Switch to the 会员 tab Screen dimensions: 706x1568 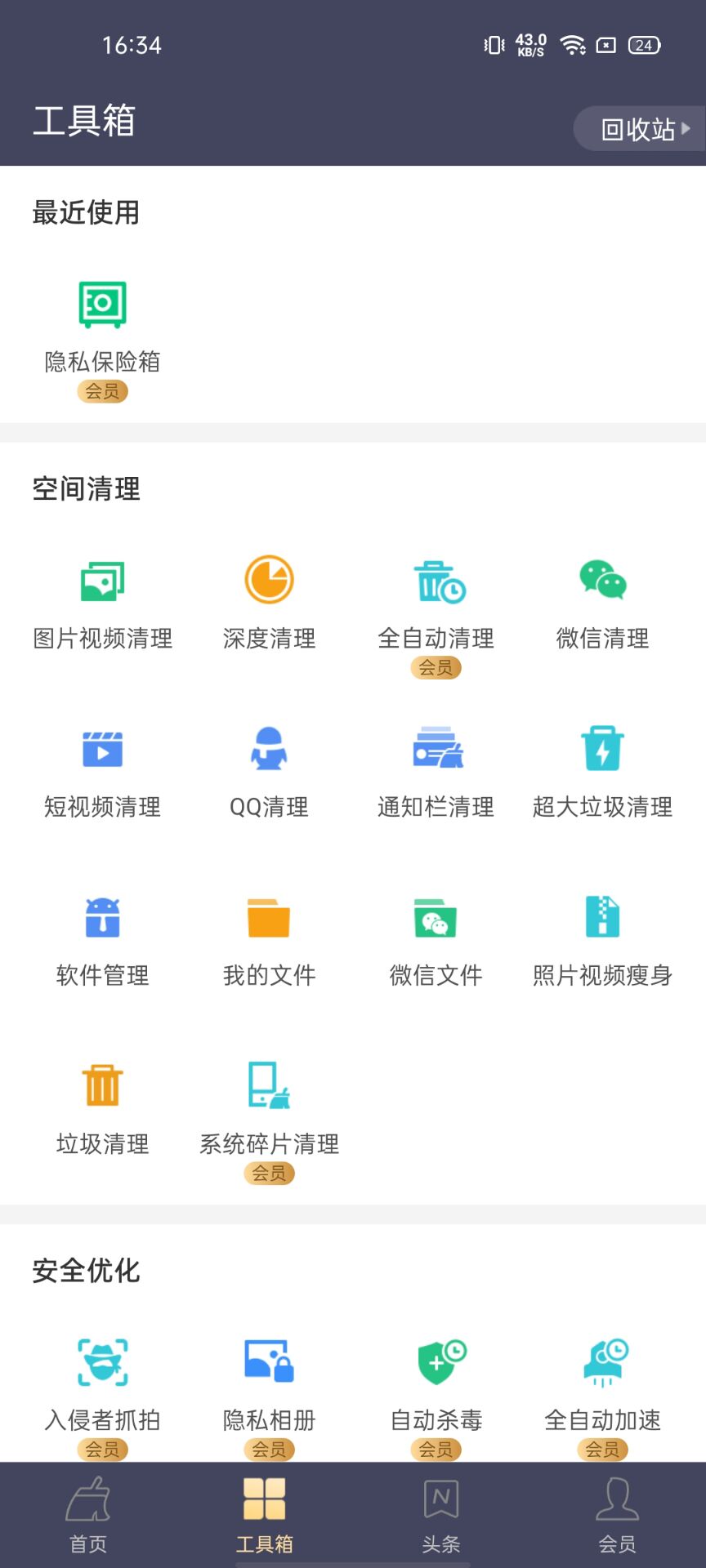point(617,1515)
